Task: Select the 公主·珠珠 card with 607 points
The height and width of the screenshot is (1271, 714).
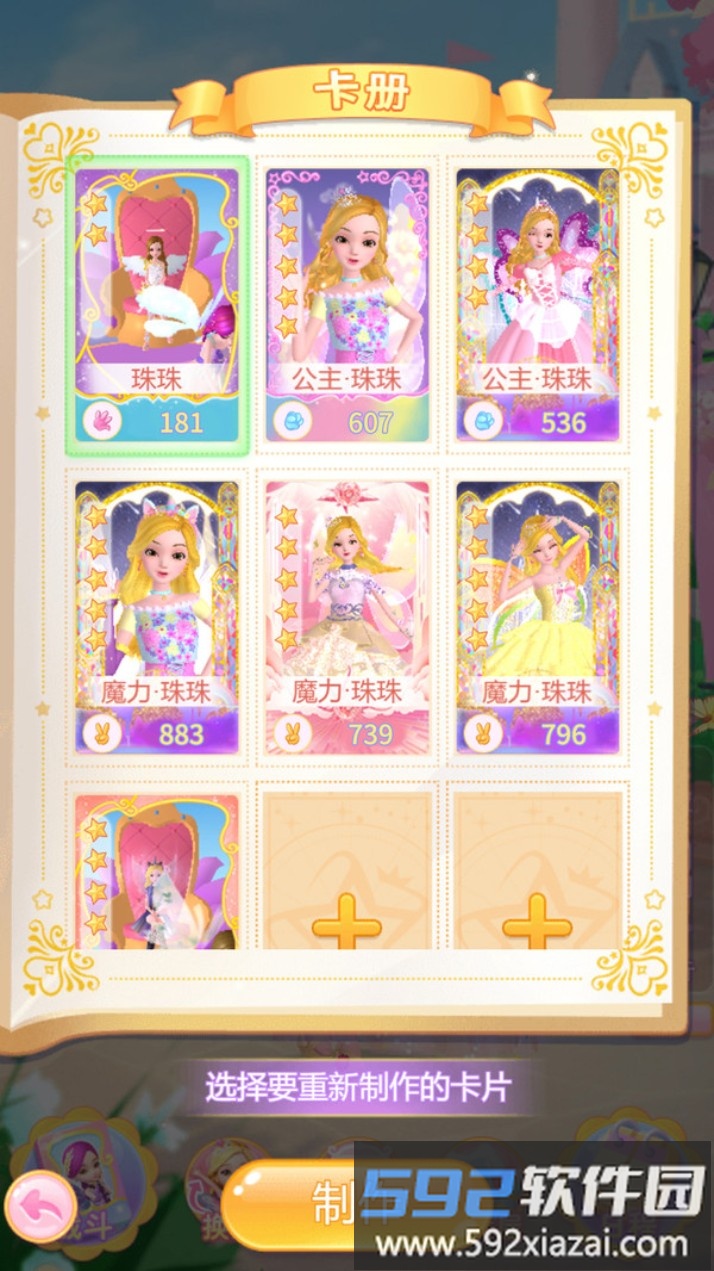Action: pyautogui.click(x=347, y=303)
